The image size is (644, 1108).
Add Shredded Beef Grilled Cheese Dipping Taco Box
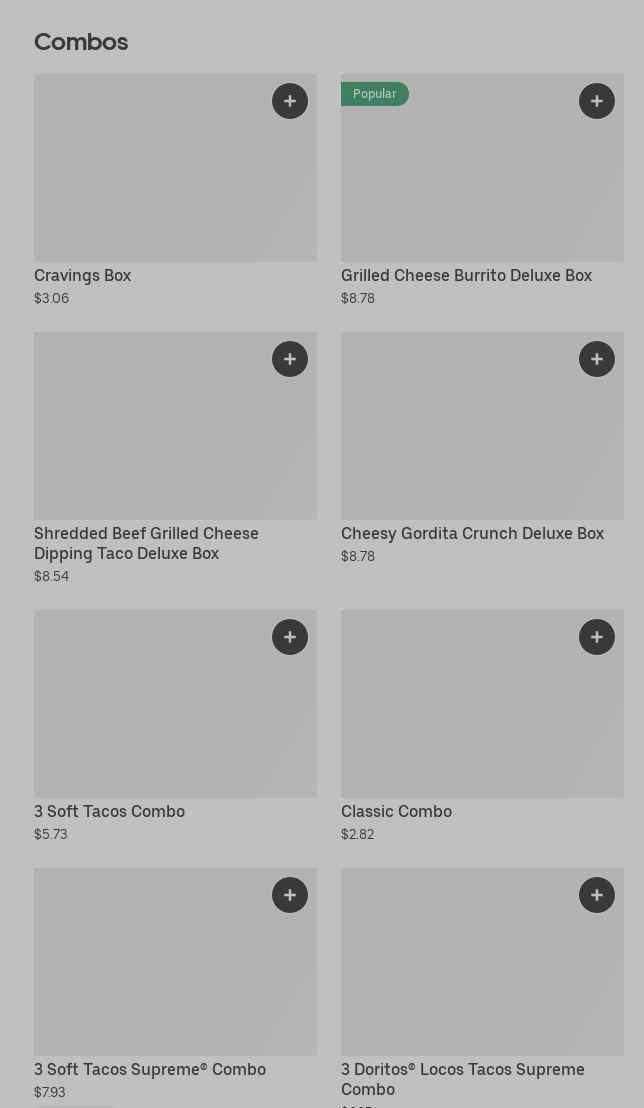tap(290, 359)
